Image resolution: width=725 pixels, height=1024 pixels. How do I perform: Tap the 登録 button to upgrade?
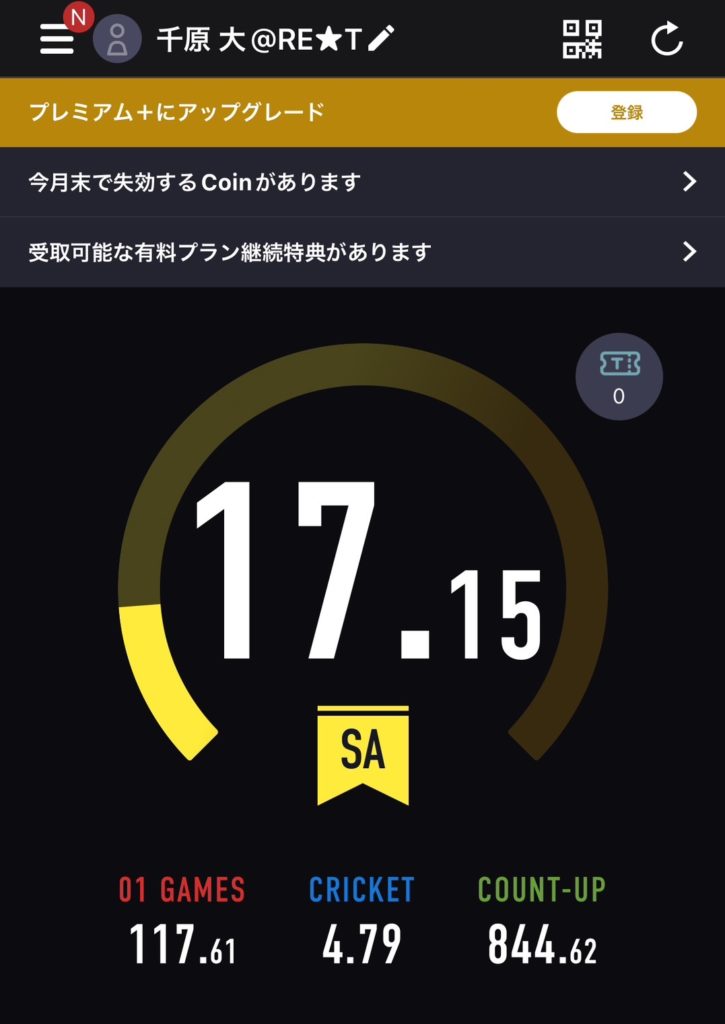click(626, 113)
